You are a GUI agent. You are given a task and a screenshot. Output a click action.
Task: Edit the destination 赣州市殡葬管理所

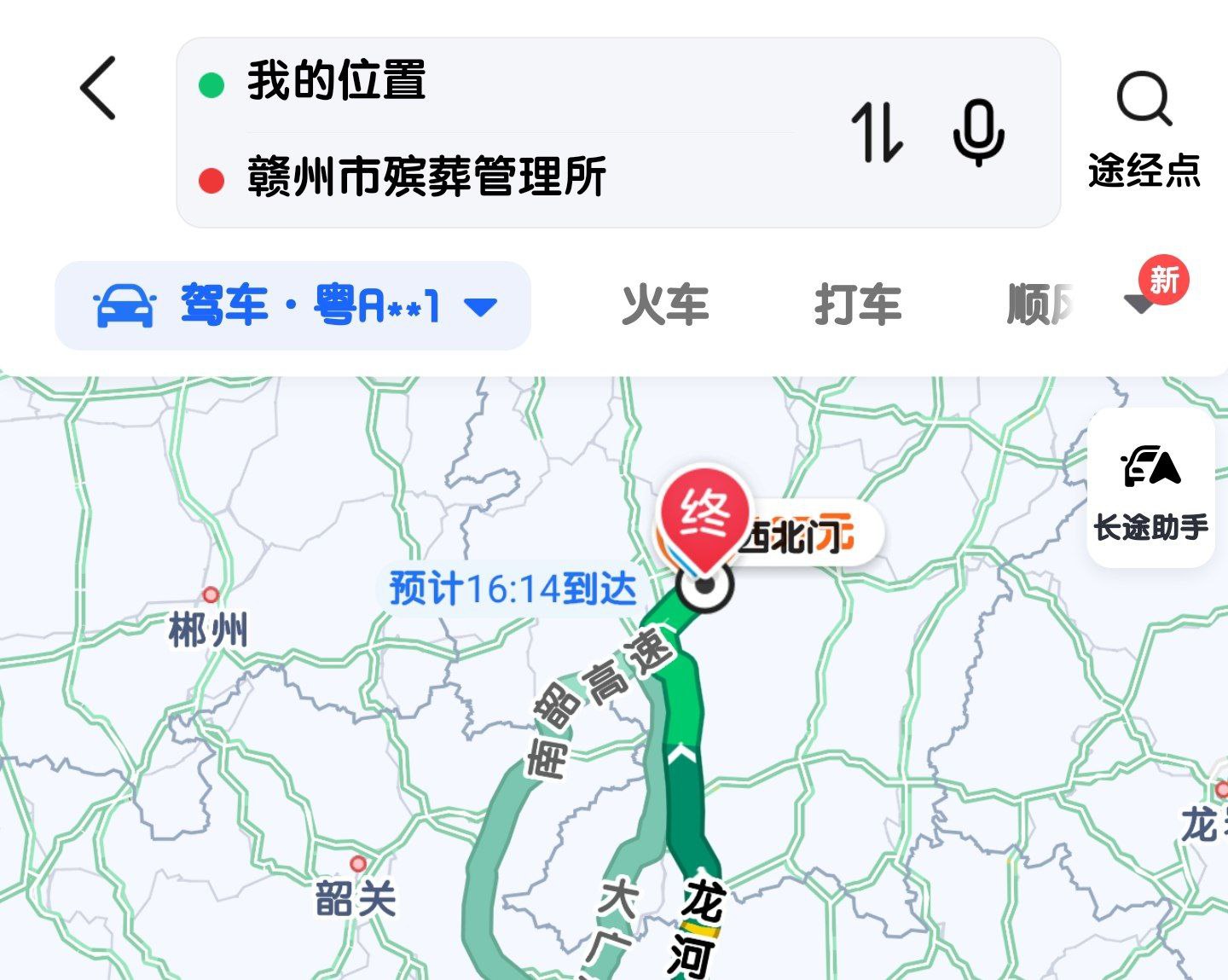pos(426,177)
